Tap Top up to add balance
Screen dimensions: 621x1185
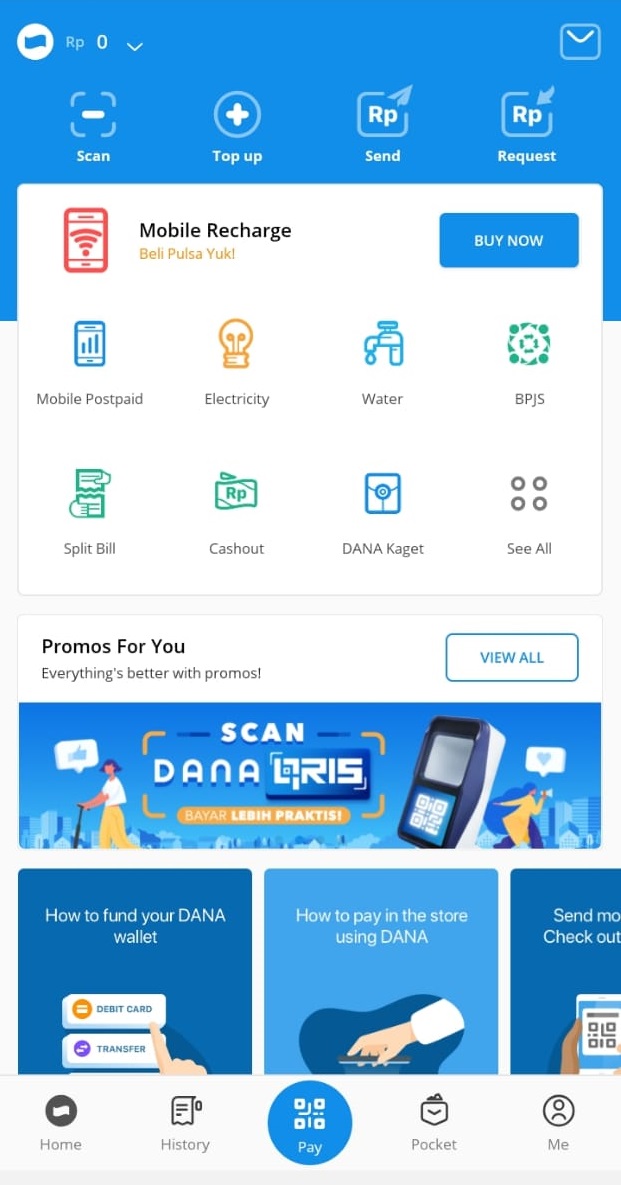(237, 127)
